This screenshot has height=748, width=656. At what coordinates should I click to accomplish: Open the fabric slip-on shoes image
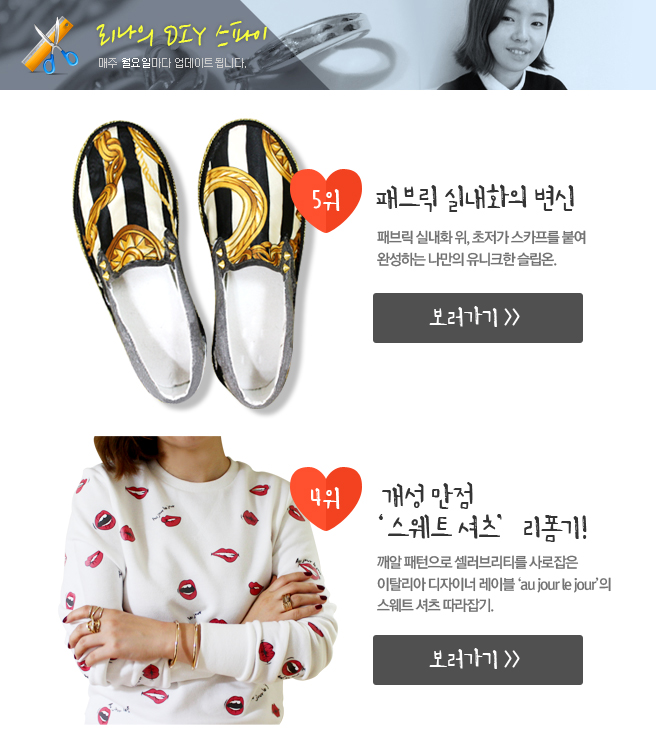point(190,265)
